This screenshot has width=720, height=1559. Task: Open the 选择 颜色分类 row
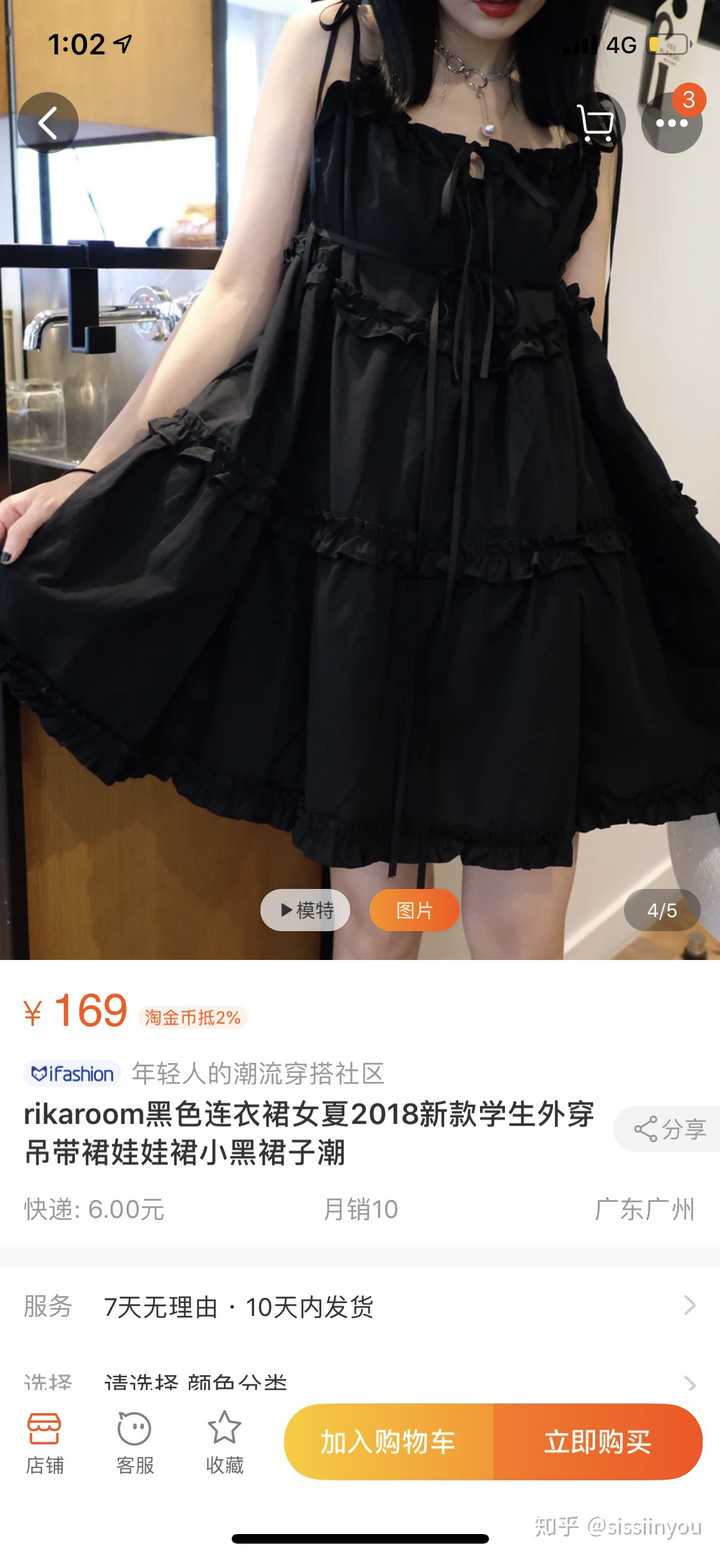click(360, 1384)
